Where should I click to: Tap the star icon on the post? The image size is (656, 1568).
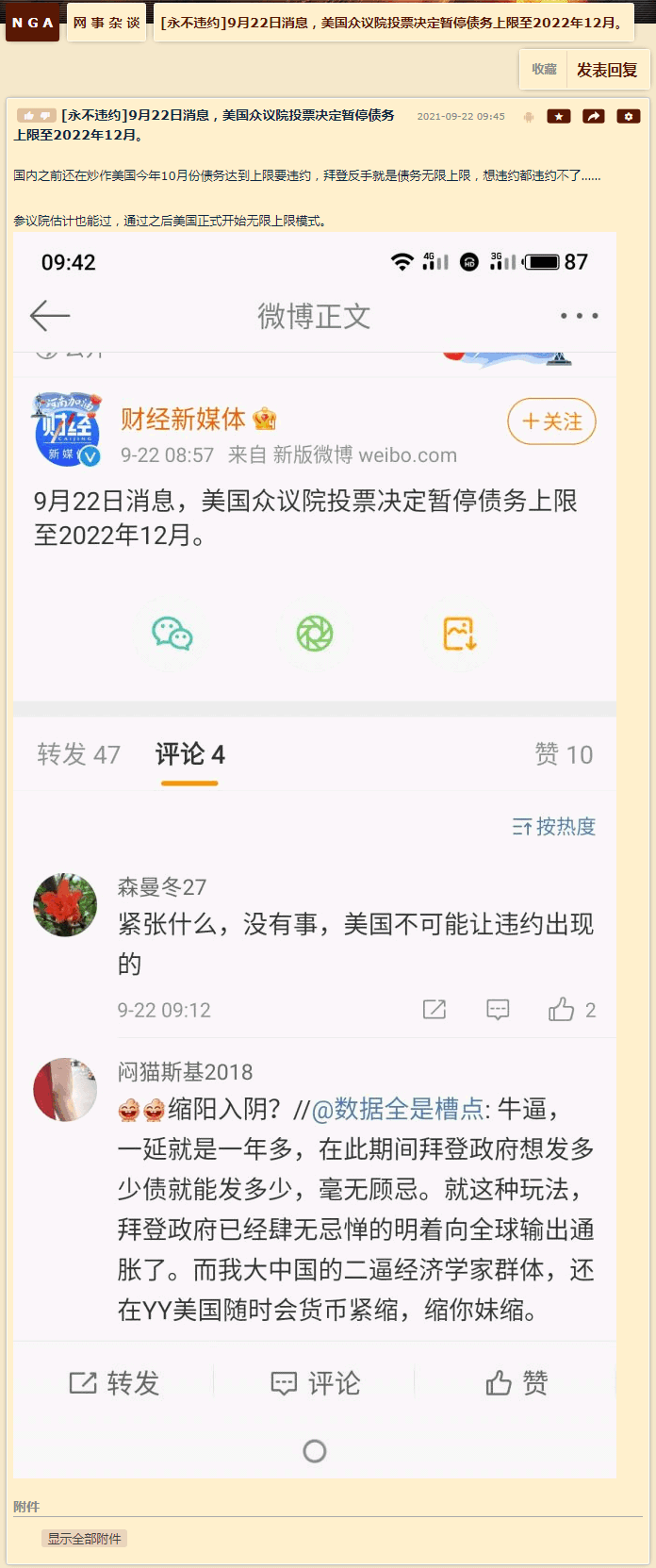click(x=559, y=116)
